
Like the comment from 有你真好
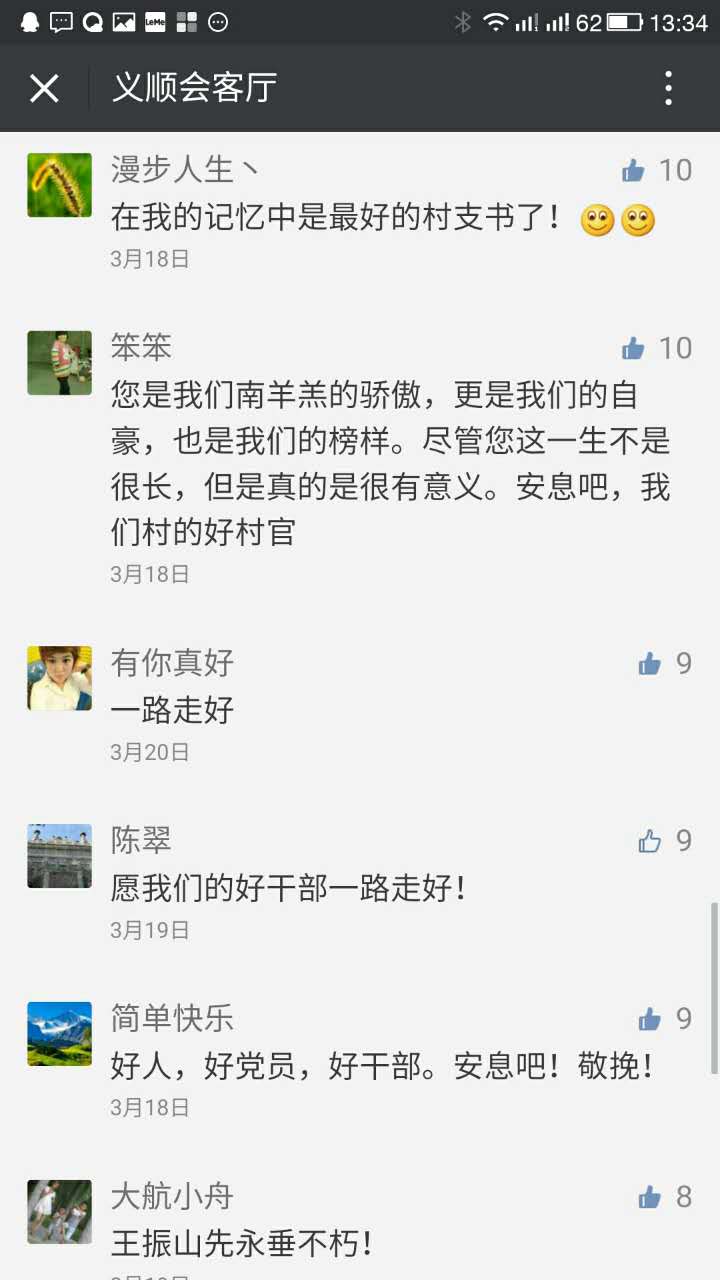pos(651,663)
